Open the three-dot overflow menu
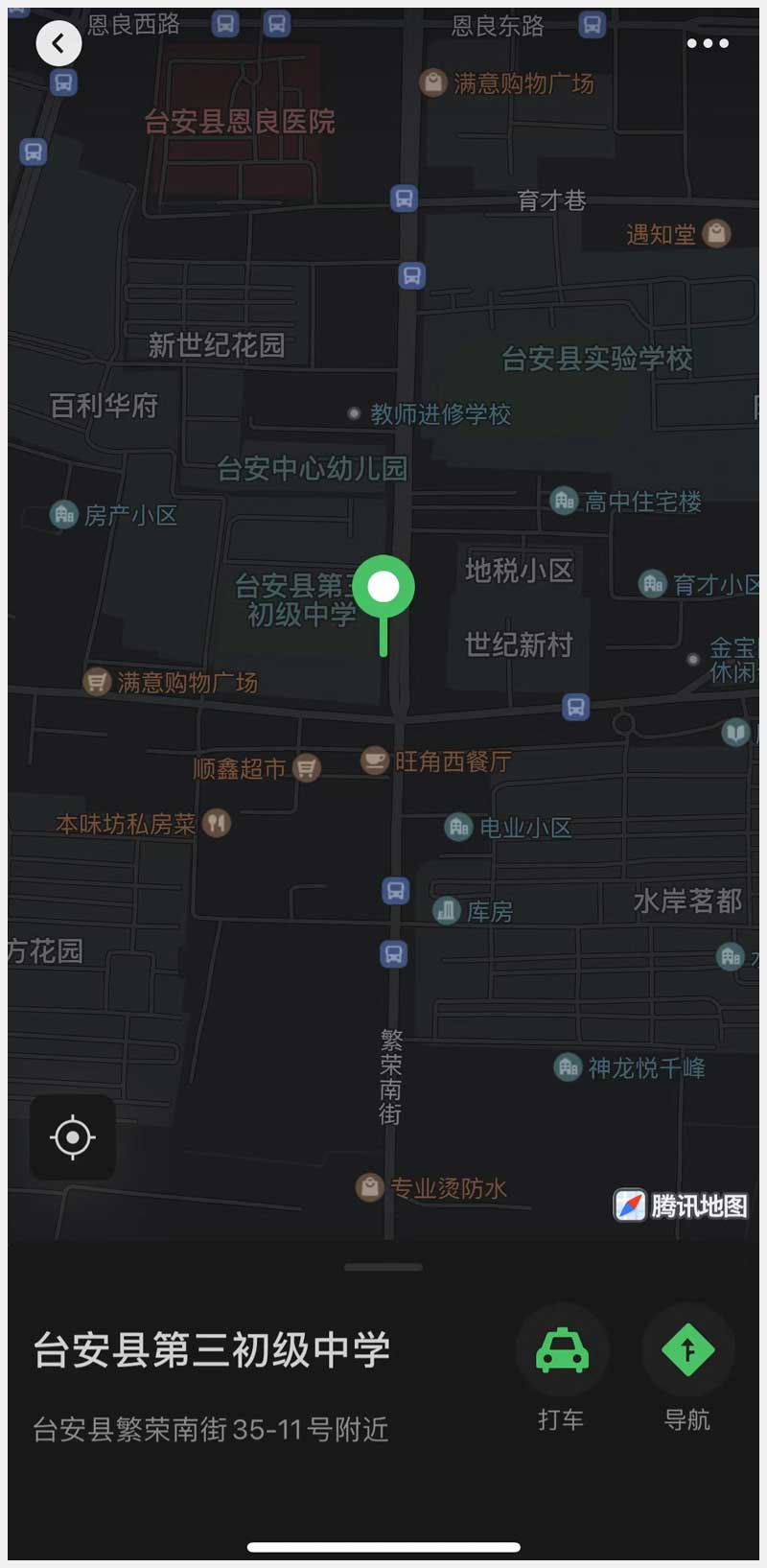This screenshot has height=1568, width=767. (x=708, y=43)
